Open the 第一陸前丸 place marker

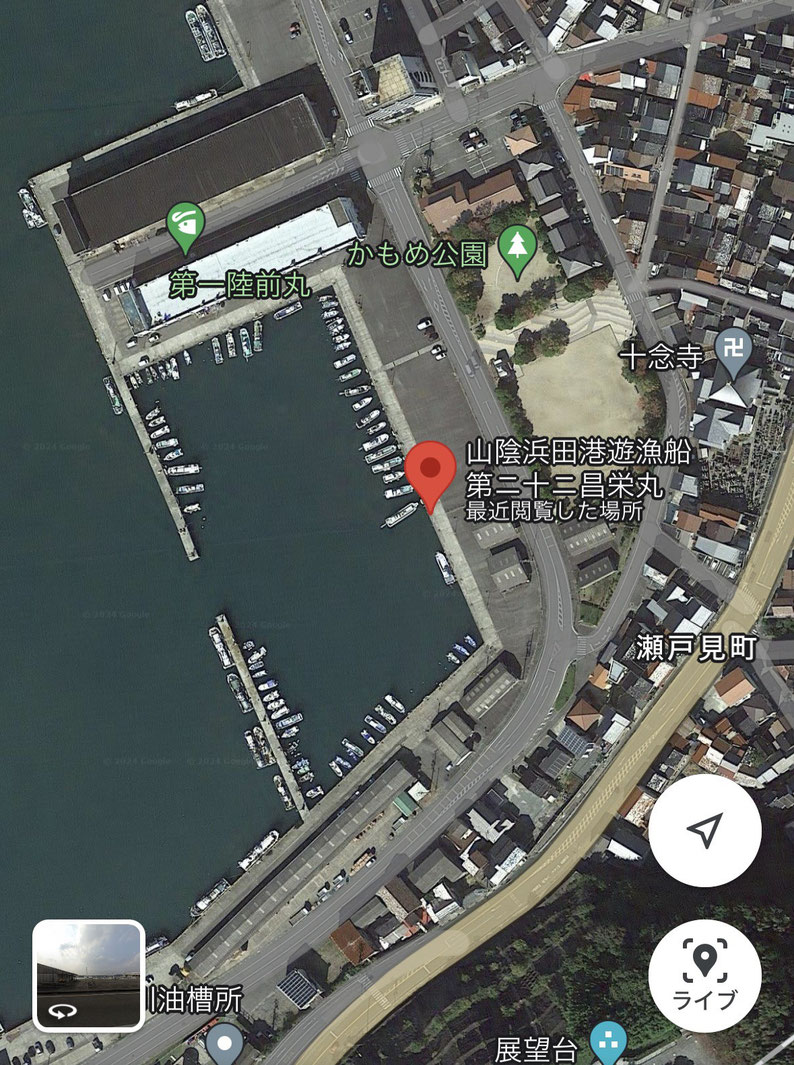click(x=186, y=226)
